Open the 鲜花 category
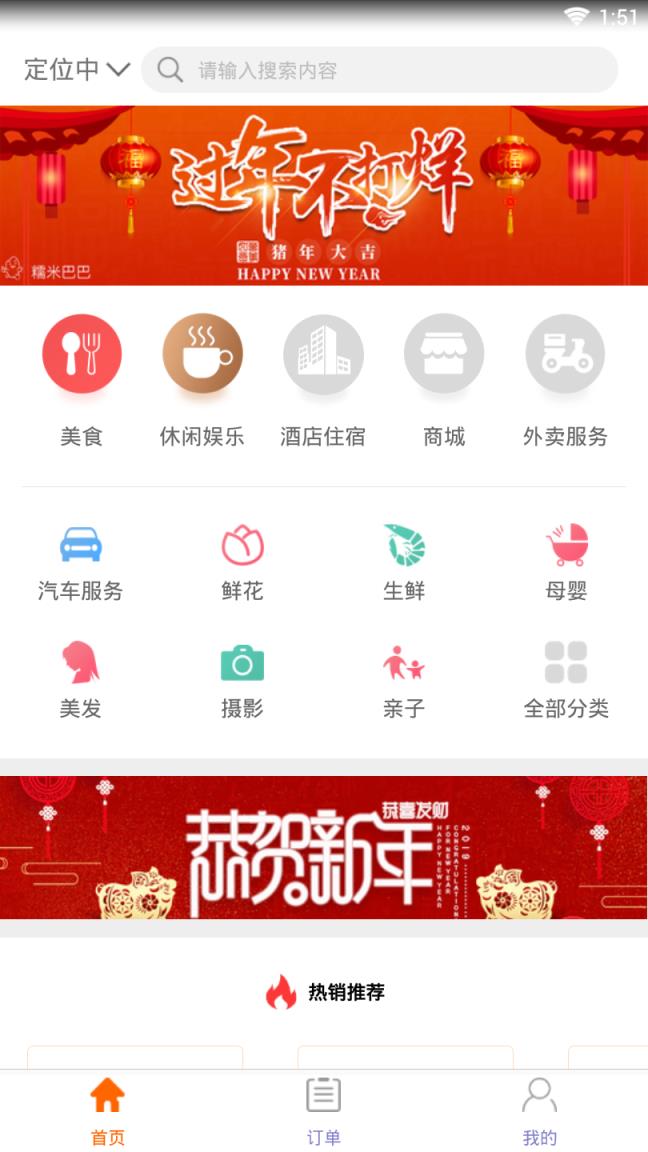This screenshot has height=1152, width=648. 242,560
